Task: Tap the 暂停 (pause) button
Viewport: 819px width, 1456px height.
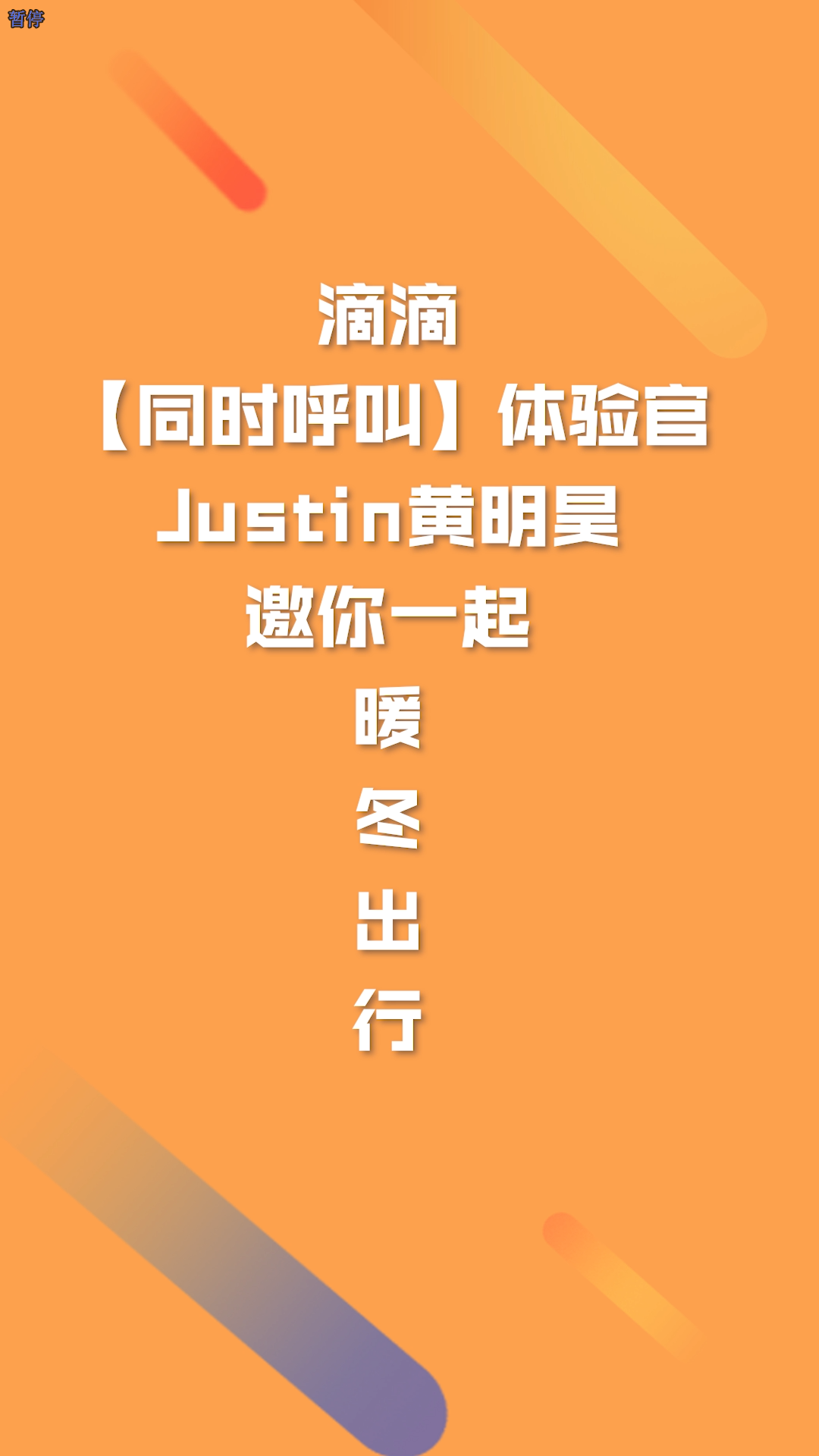Action: tap(26, 18)
